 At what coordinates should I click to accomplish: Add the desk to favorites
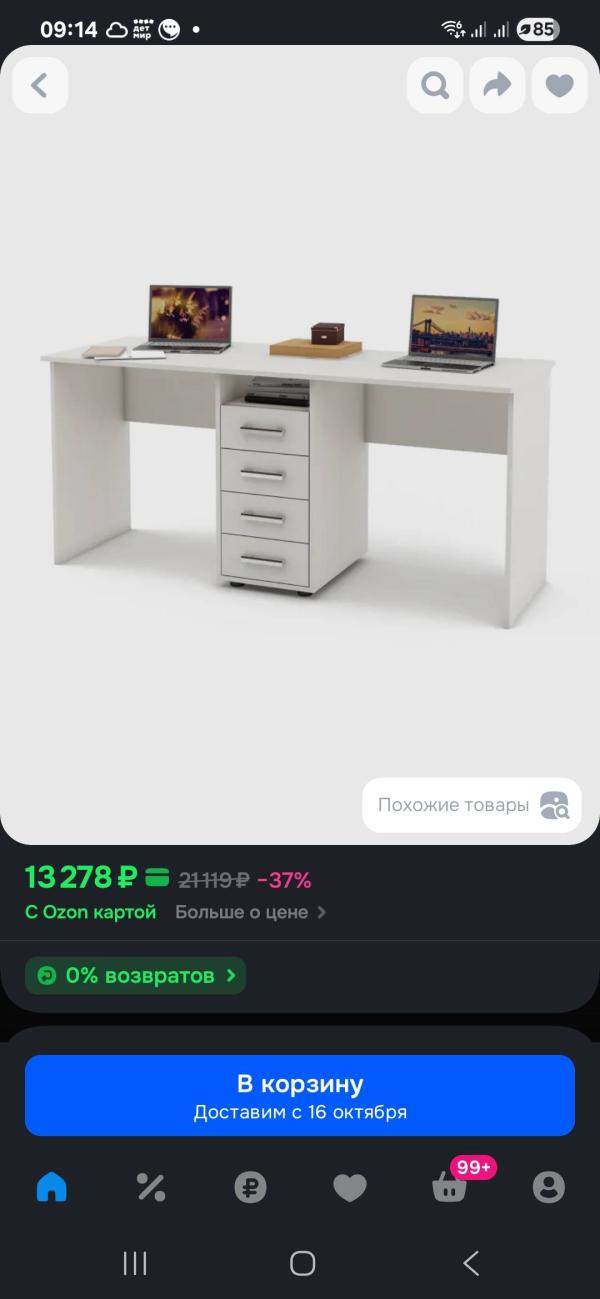(559, 85)
